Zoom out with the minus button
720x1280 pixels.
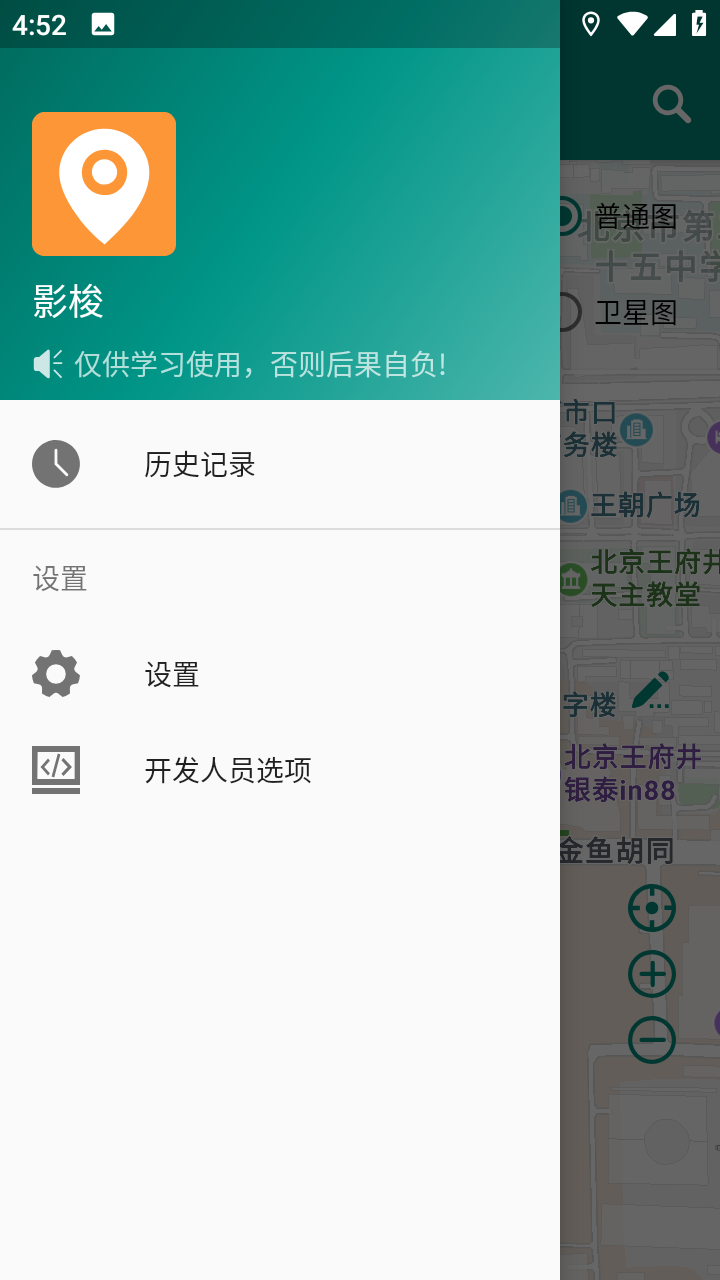coord(651,1040)
